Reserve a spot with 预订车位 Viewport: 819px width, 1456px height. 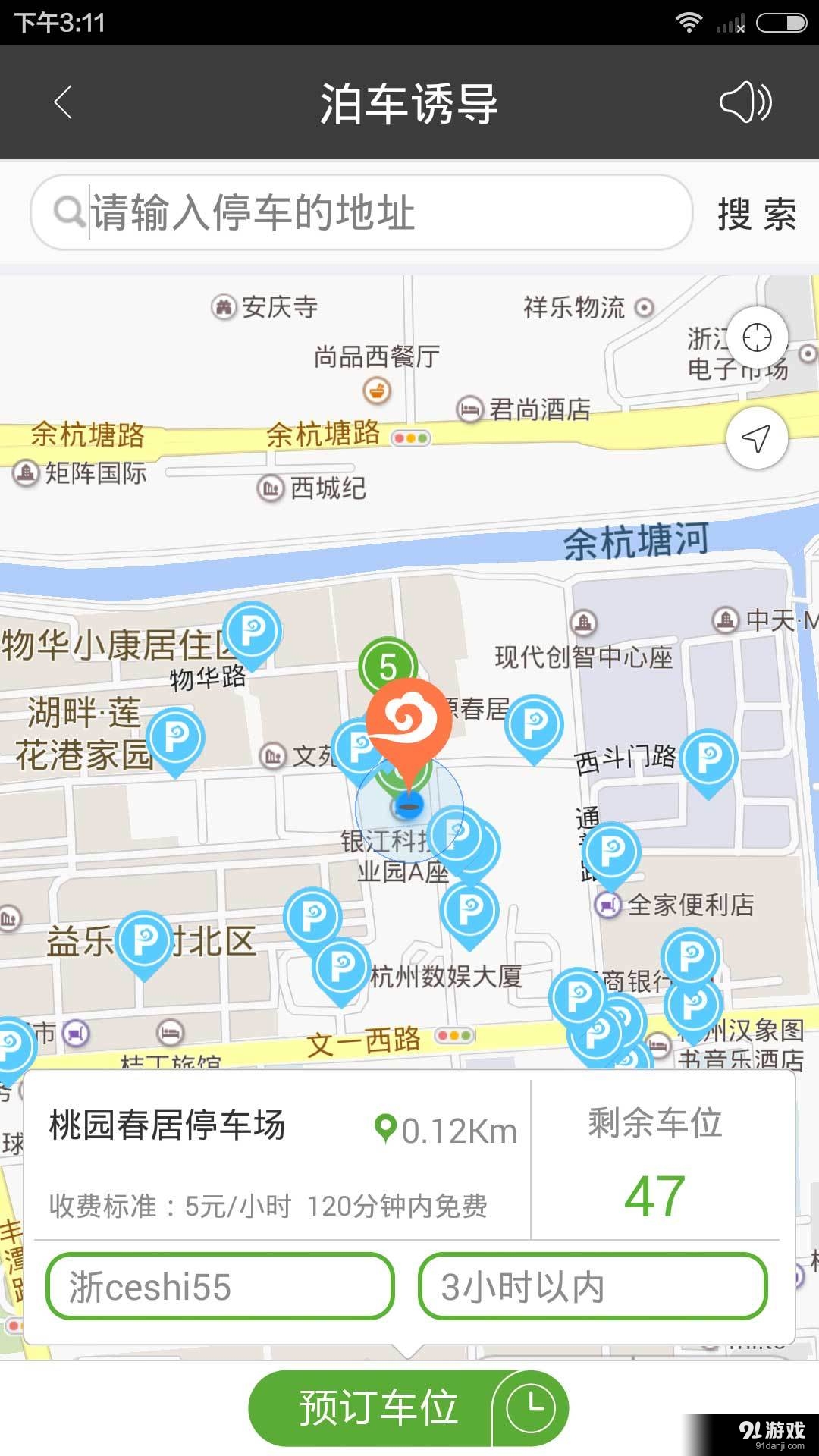[x=378, y=1407]
